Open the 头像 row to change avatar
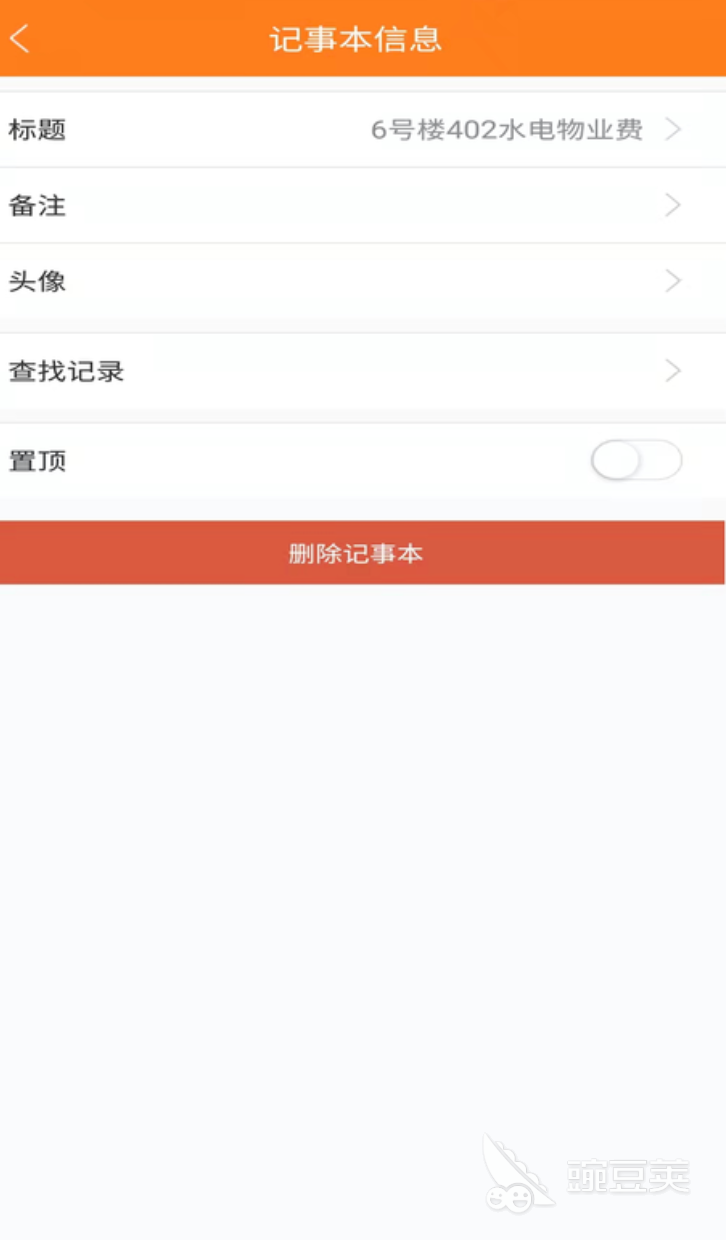 click(363, 281)
